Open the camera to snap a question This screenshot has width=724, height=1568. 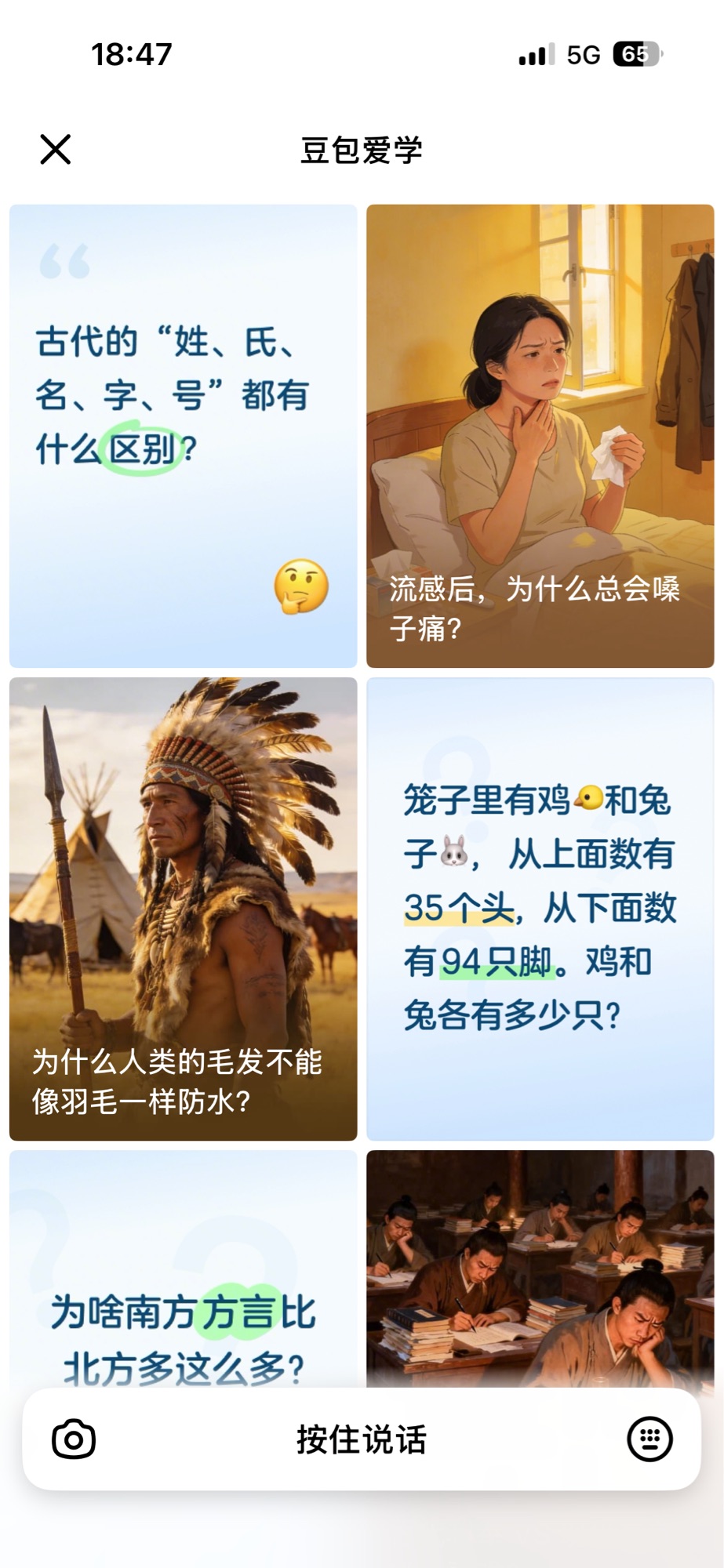74,1439
